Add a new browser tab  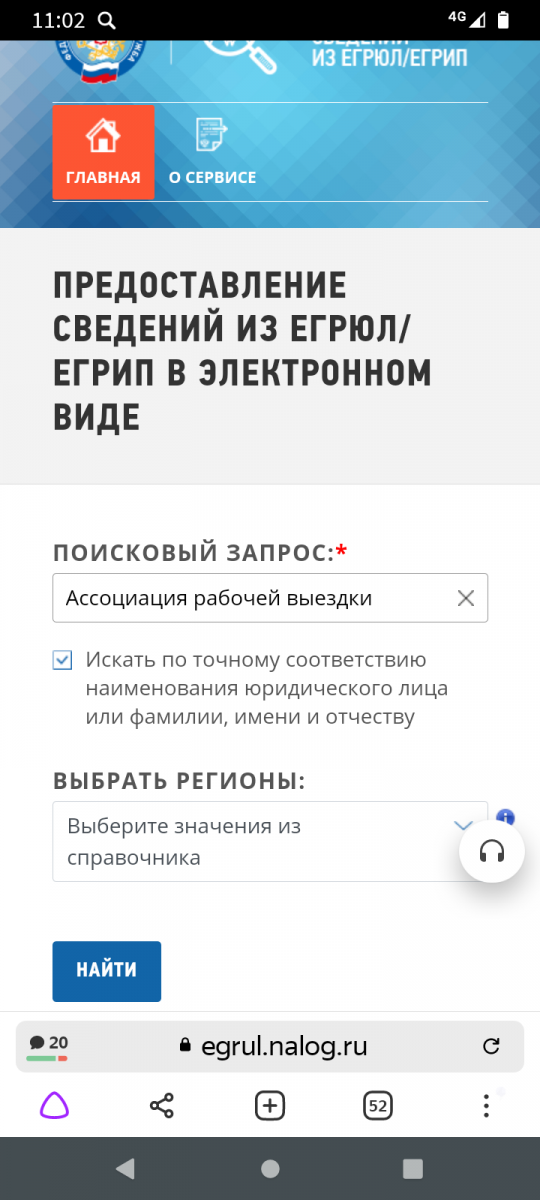(x=270, y=1105)
